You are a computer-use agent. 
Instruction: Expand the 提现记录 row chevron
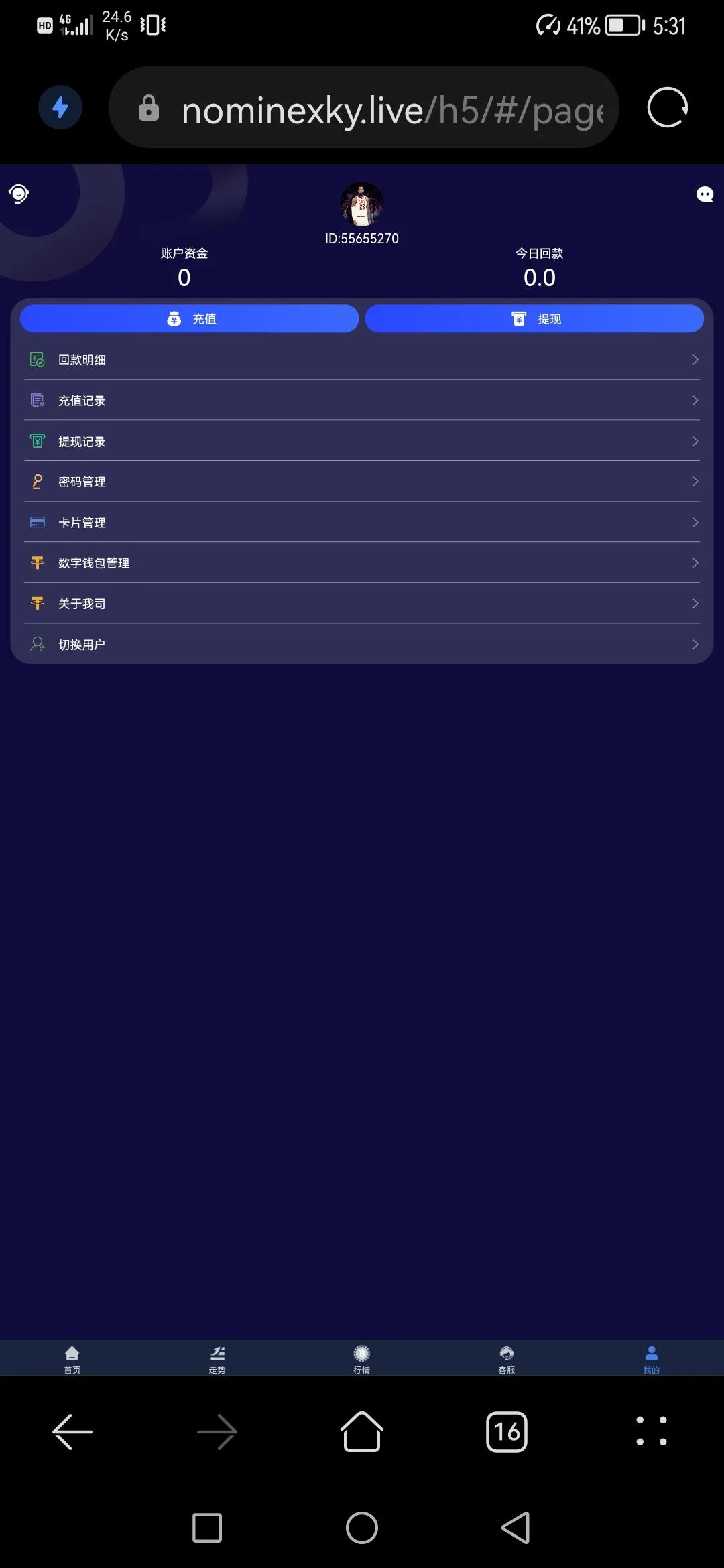694,441
